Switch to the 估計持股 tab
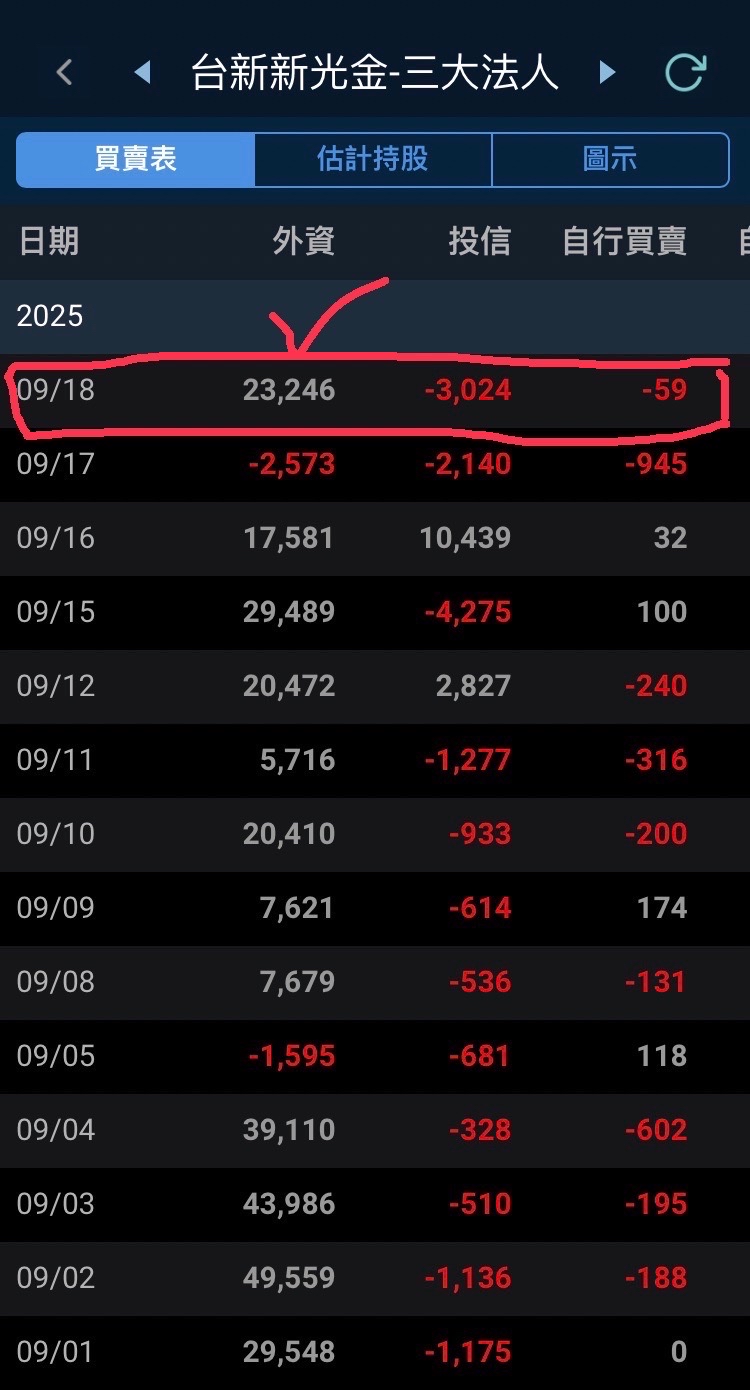Viewport: 750px width, 1390px height. click(x=373, y=160)
